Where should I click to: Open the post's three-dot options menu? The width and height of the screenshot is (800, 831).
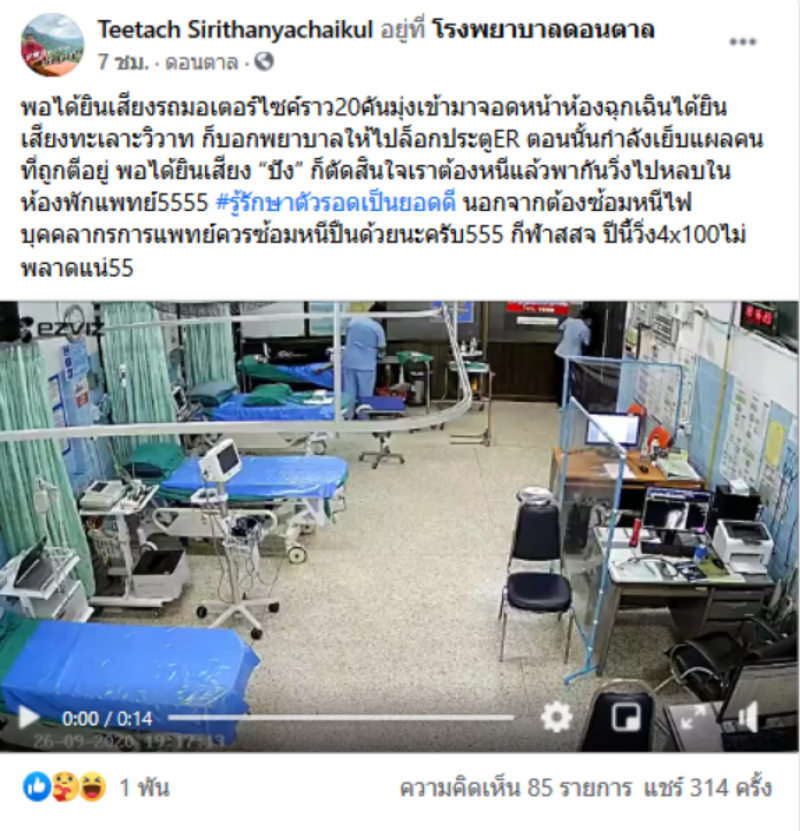click(x=742, y=43)
